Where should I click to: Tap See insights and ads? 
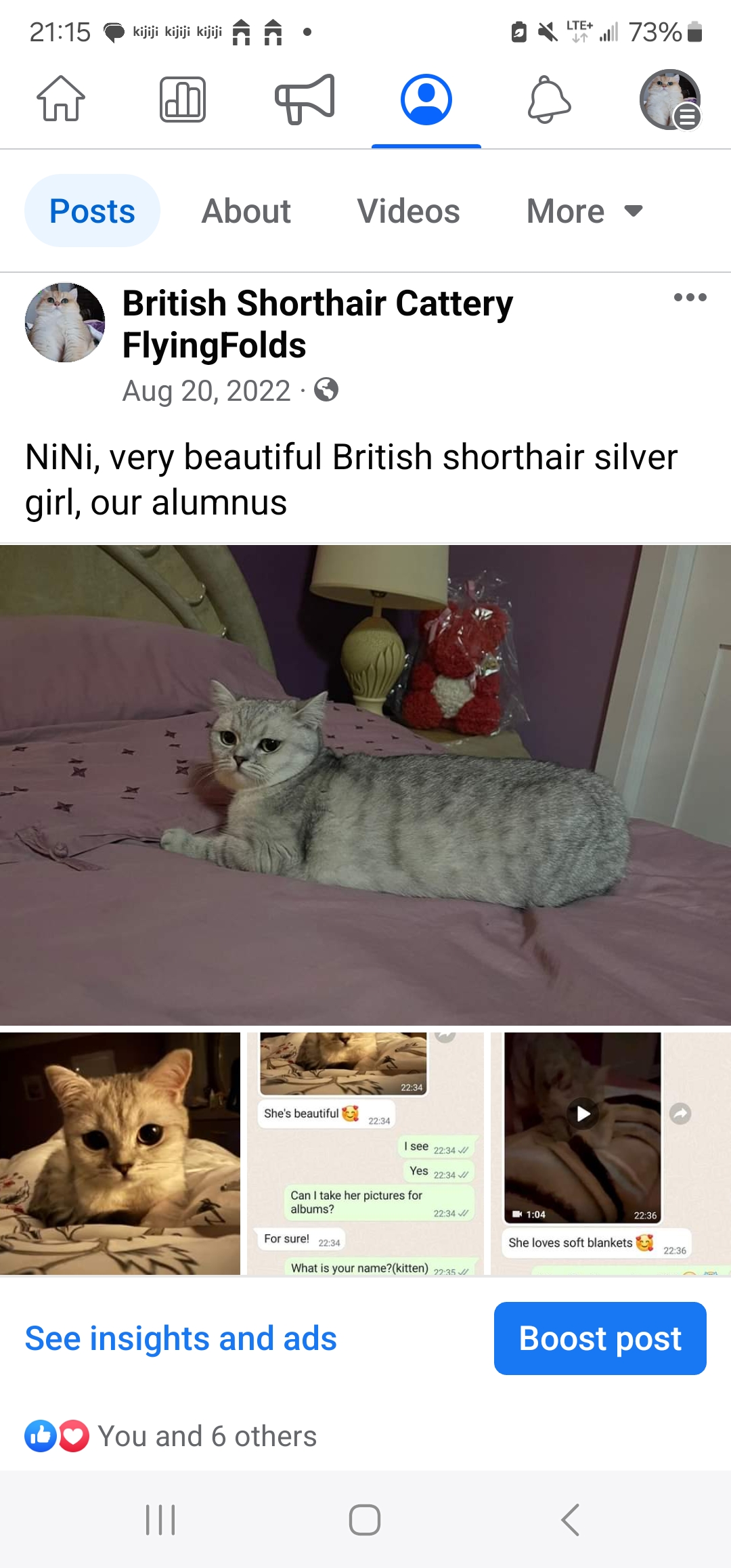click(x=181, y=1338)
